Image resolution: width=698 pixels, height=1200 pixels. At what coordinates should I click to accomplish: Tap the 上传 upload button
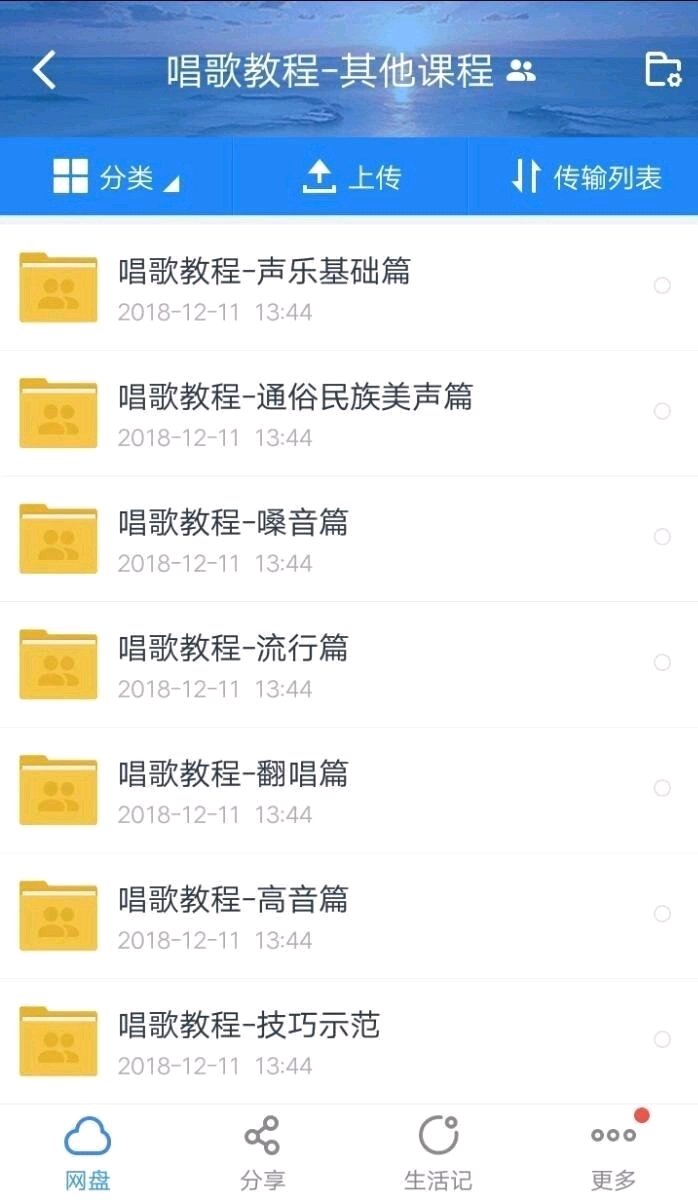350,177
